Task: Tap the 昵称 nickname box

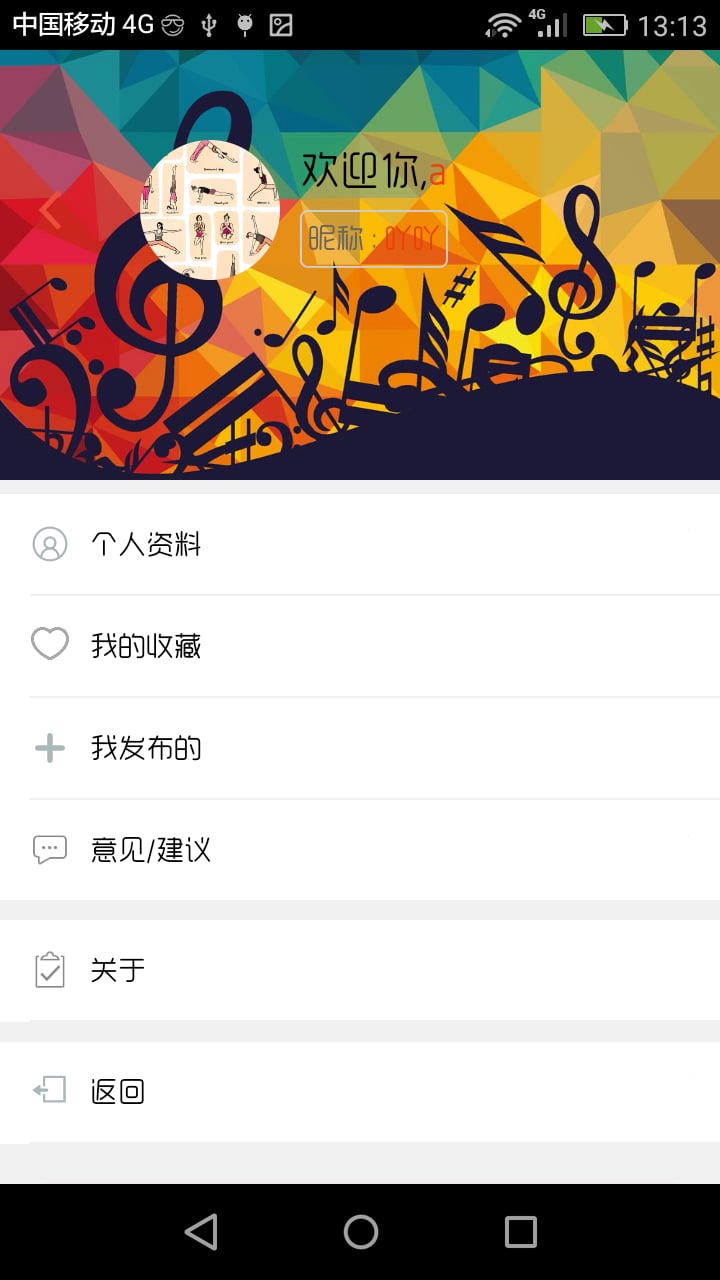Action: coord(373,239)
